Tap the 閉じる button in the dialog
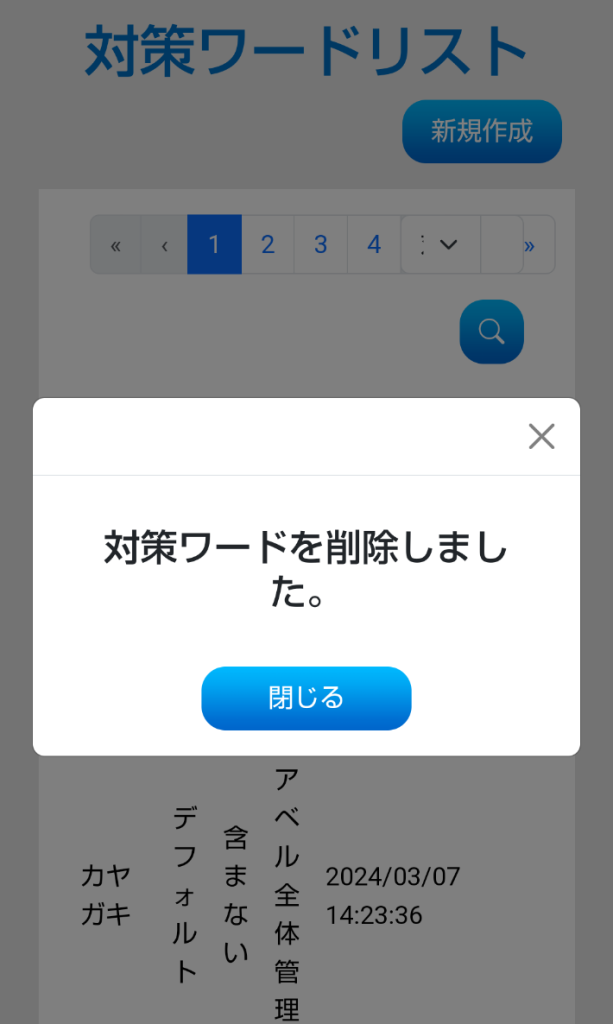The width and height of the screenshot is (613, 1024). 306,698
